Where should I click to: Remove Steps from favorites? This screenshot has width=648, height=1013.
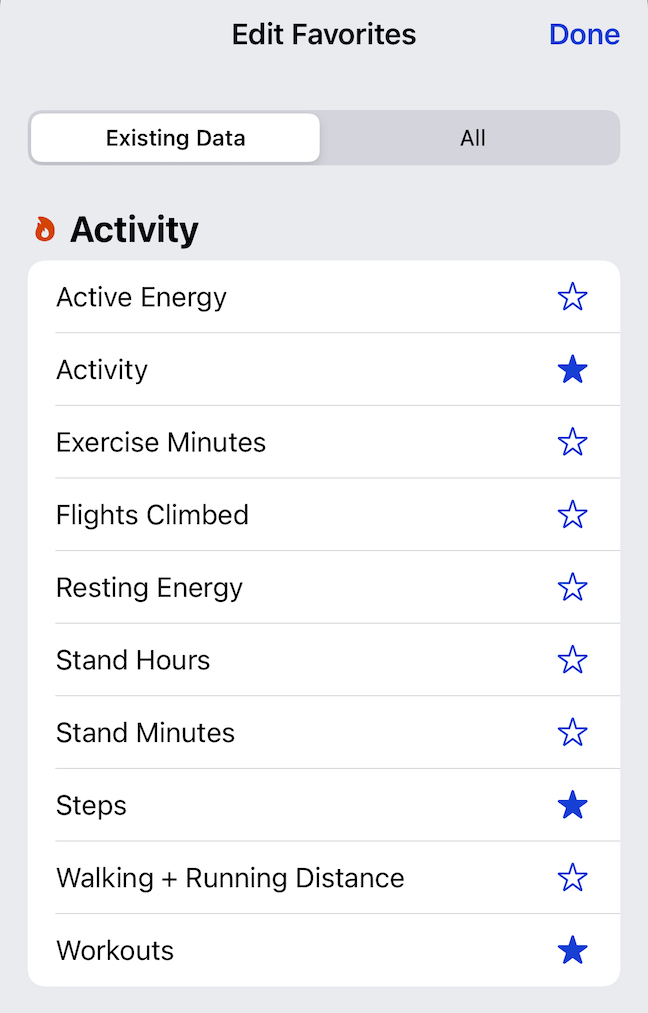pos(572,805)
